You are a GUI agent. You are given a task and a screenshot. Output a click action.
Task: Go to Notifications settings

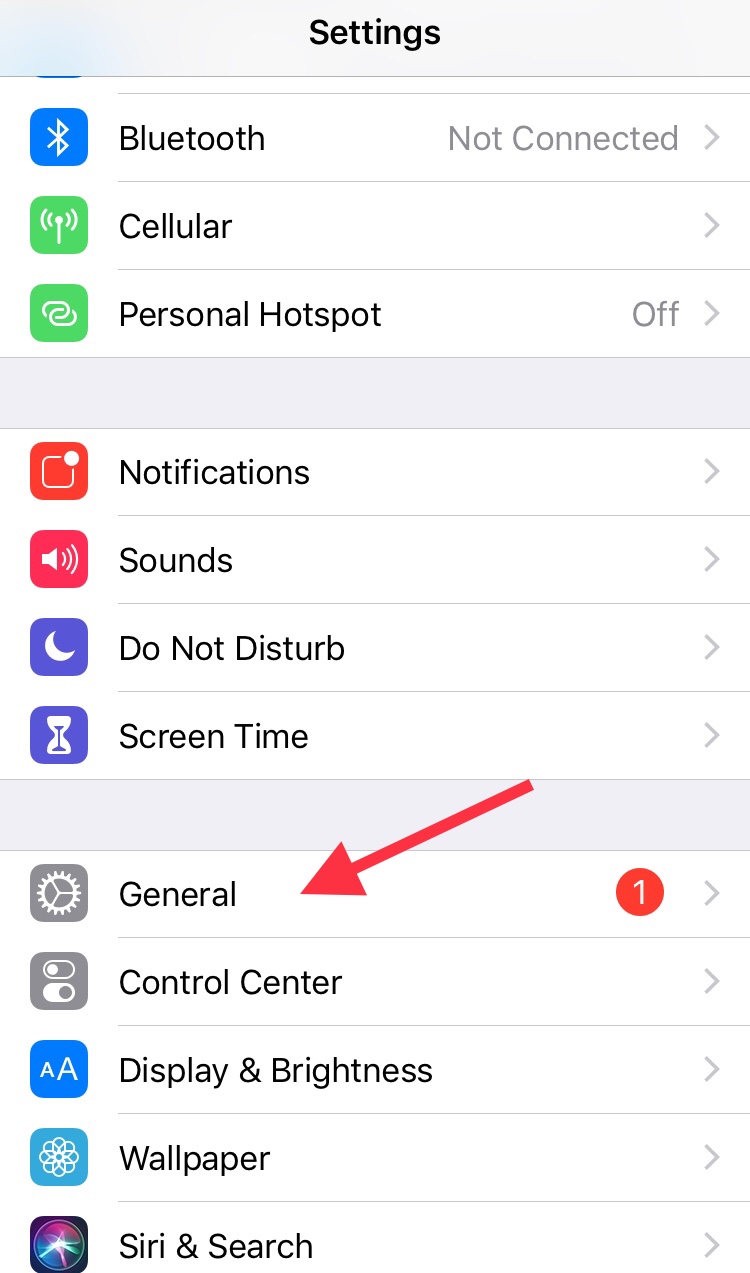(375, 472)
